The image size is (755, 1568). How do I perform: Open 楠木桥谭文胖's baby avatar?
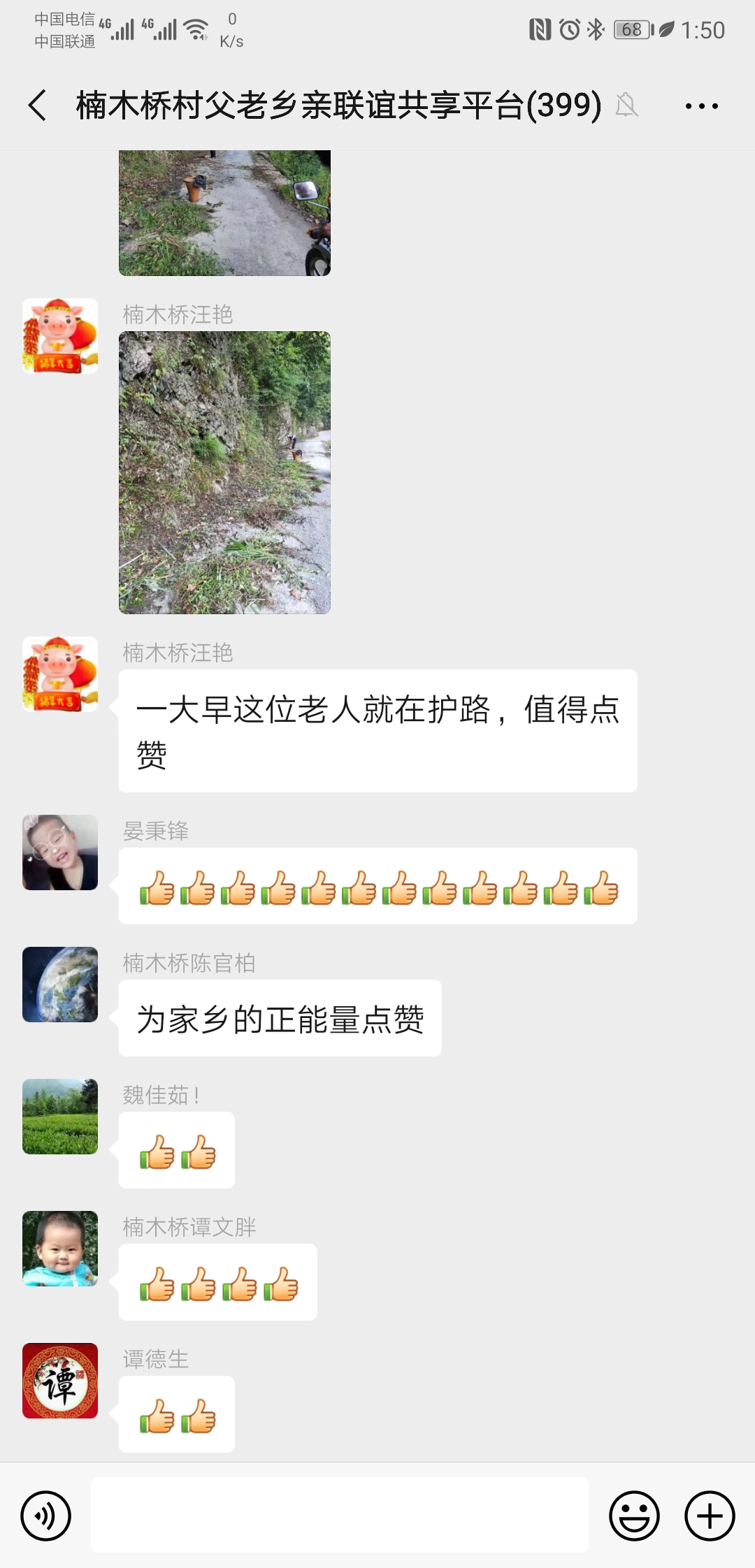60,1248
